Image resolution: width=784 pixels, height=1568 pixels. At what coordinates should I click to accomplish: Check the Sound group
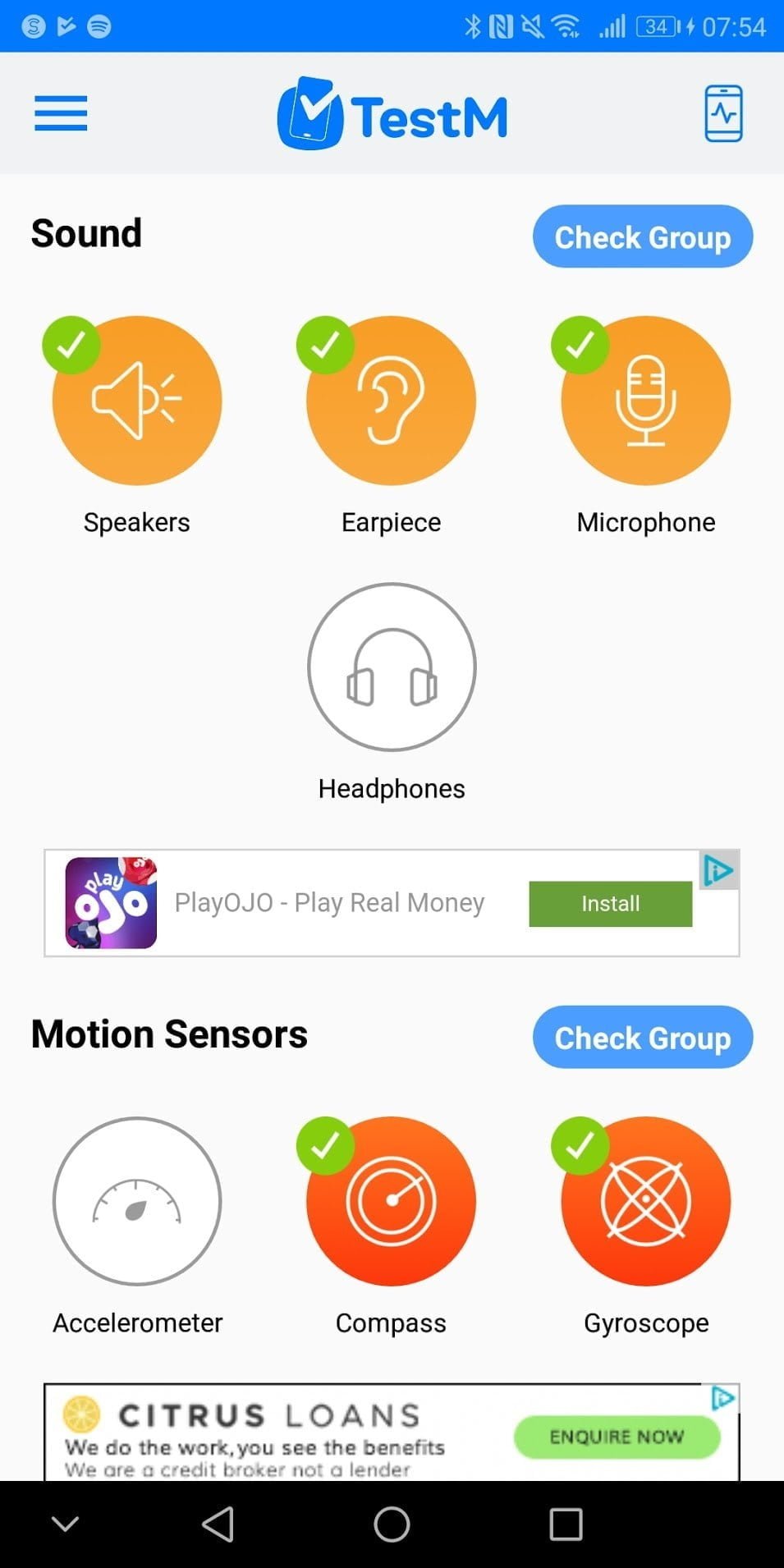tap(642, 236)
